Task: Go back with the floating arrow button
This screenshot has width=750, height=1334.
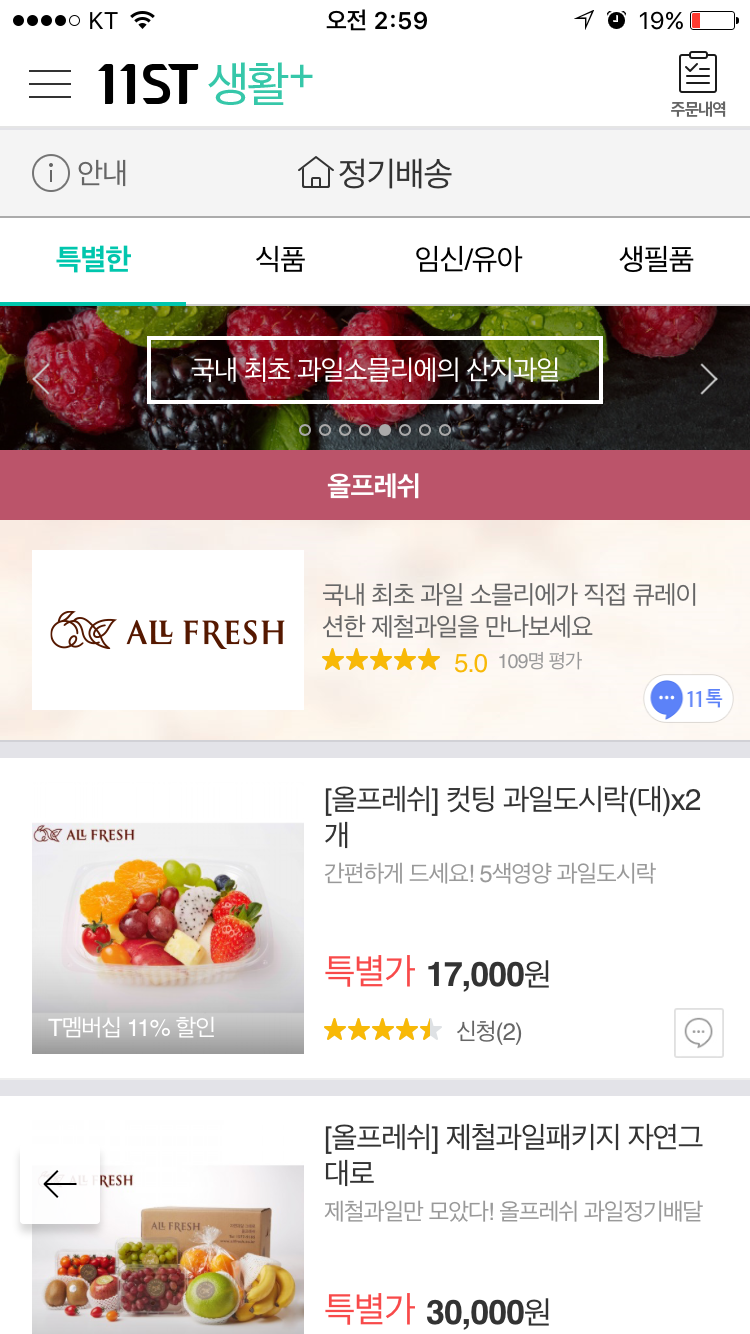Action: coord(60,1185)
